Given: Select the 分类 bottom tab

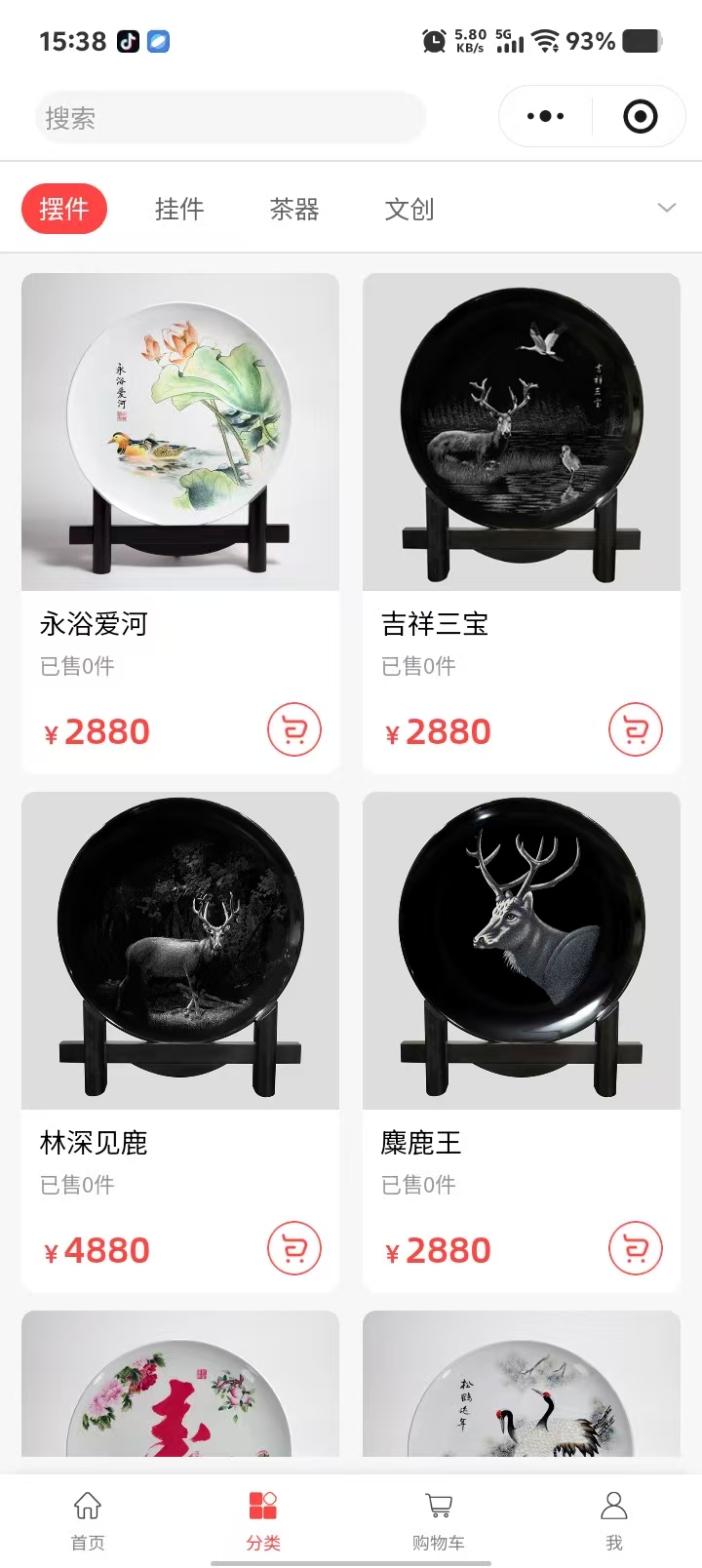Looking at the screenshot, I should 263,1519.
